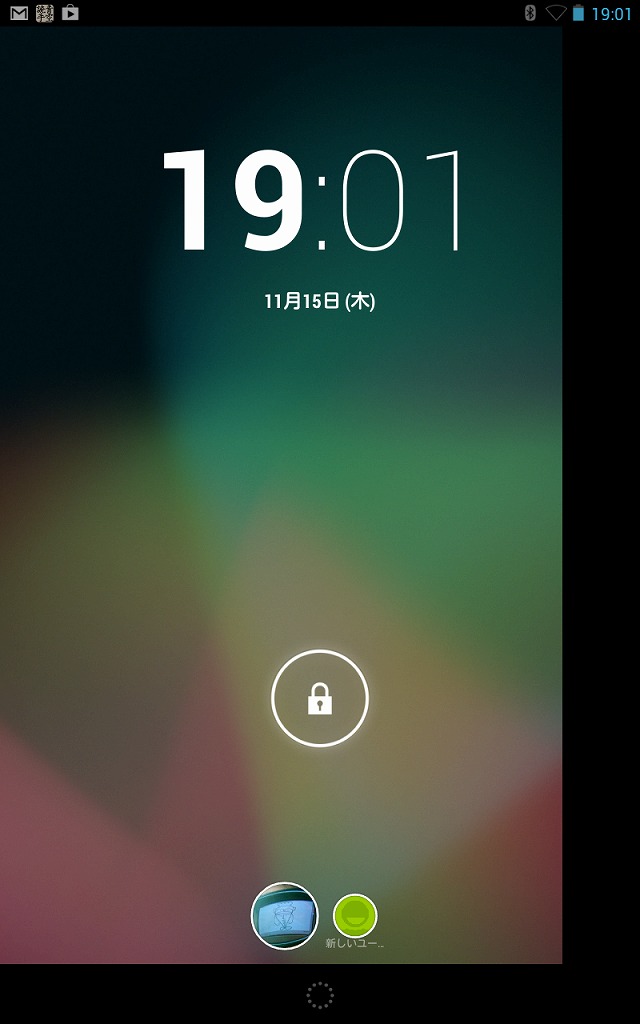Tap the lock icon handle

(x=320, y=697)
